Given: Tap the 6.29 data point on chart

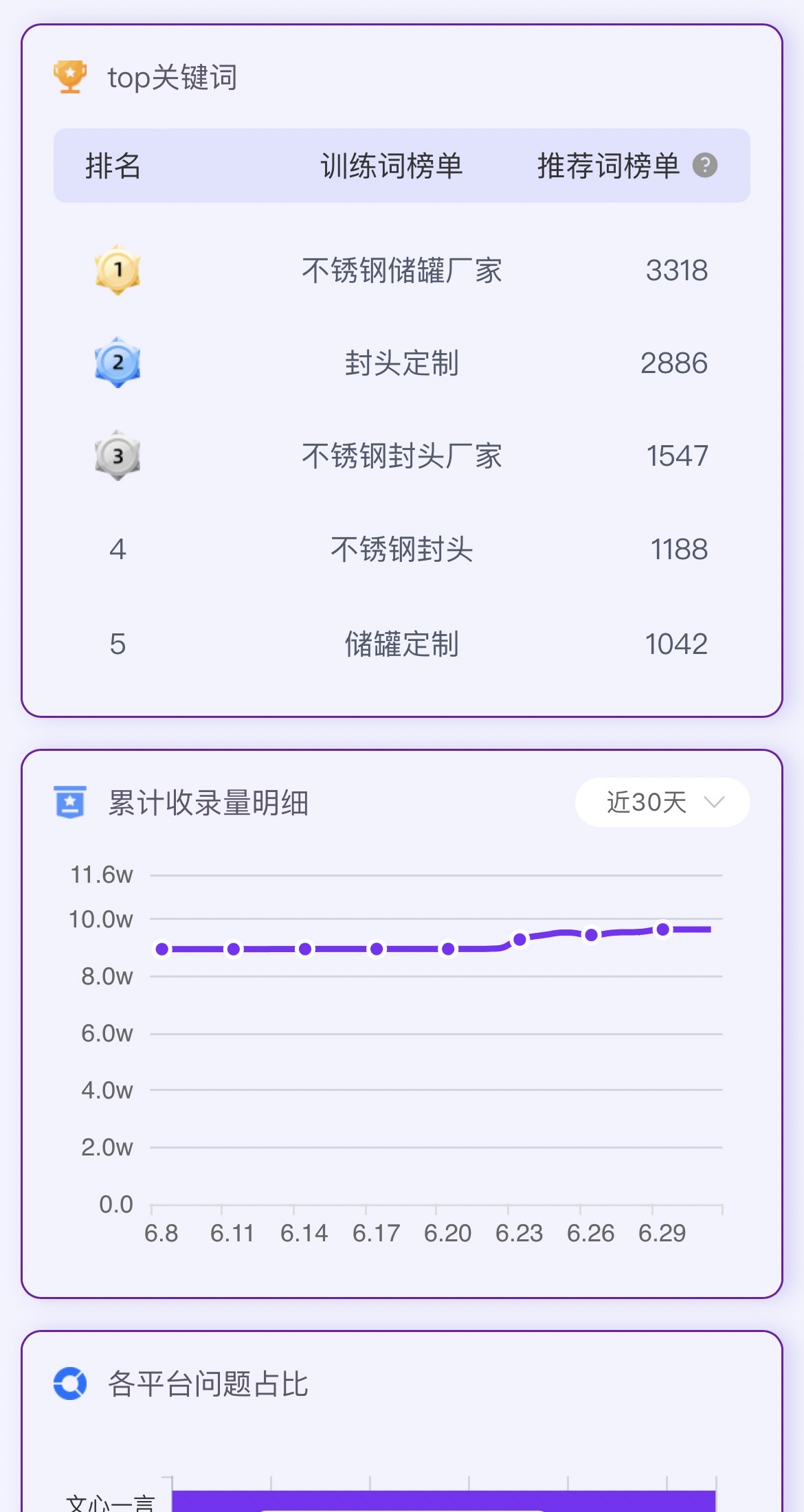Looking at the screenshot, I should pyautogui.click(x=662, y=929).
